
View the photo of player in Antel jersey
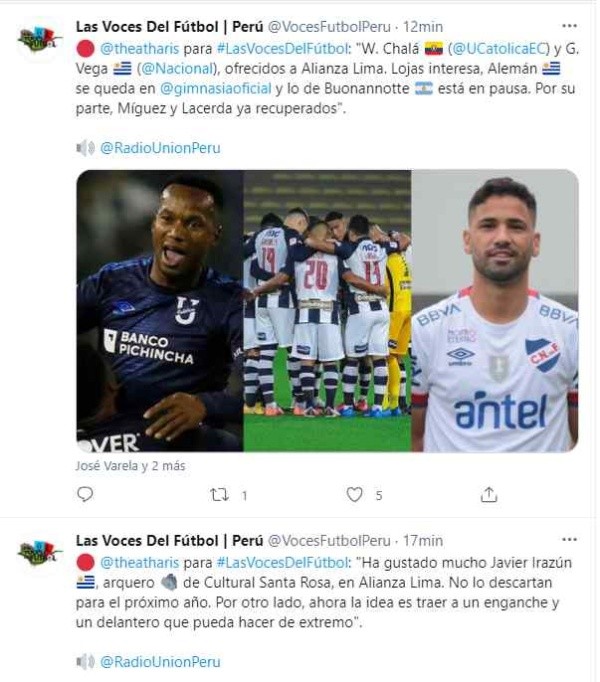coord(495,311)
